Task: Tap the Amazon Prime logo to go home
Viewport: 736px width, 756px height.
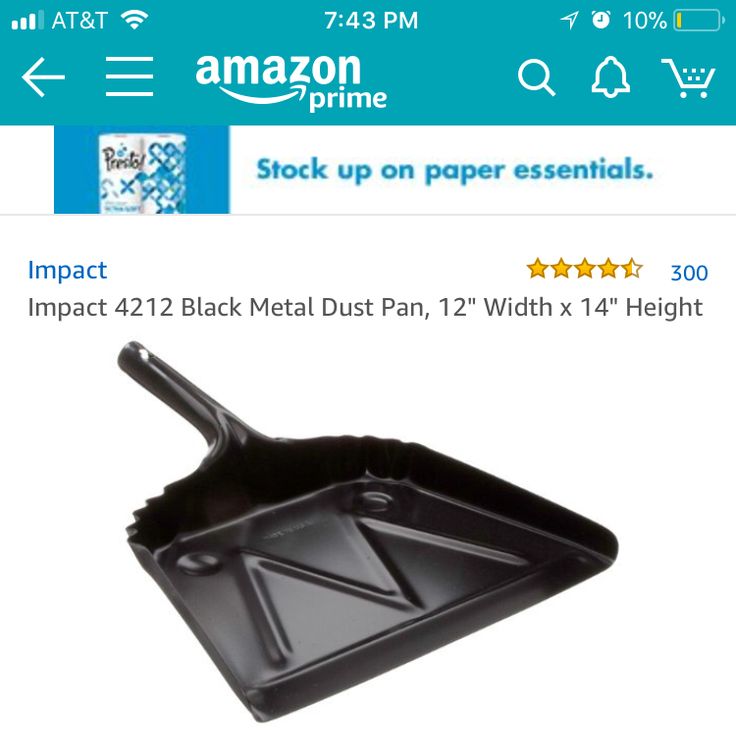Action: pyautogui.click(x=290, y=80)
